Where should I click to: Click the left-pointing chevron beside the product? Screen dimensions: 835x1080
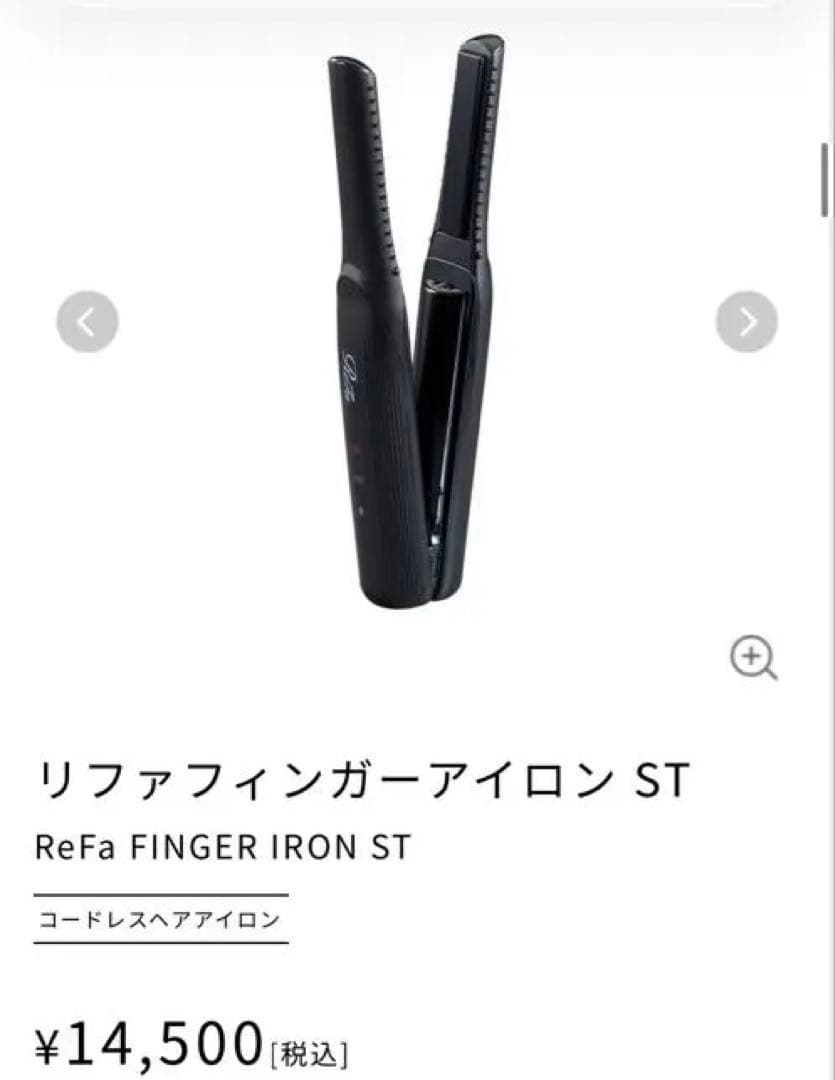pos(85,320)
